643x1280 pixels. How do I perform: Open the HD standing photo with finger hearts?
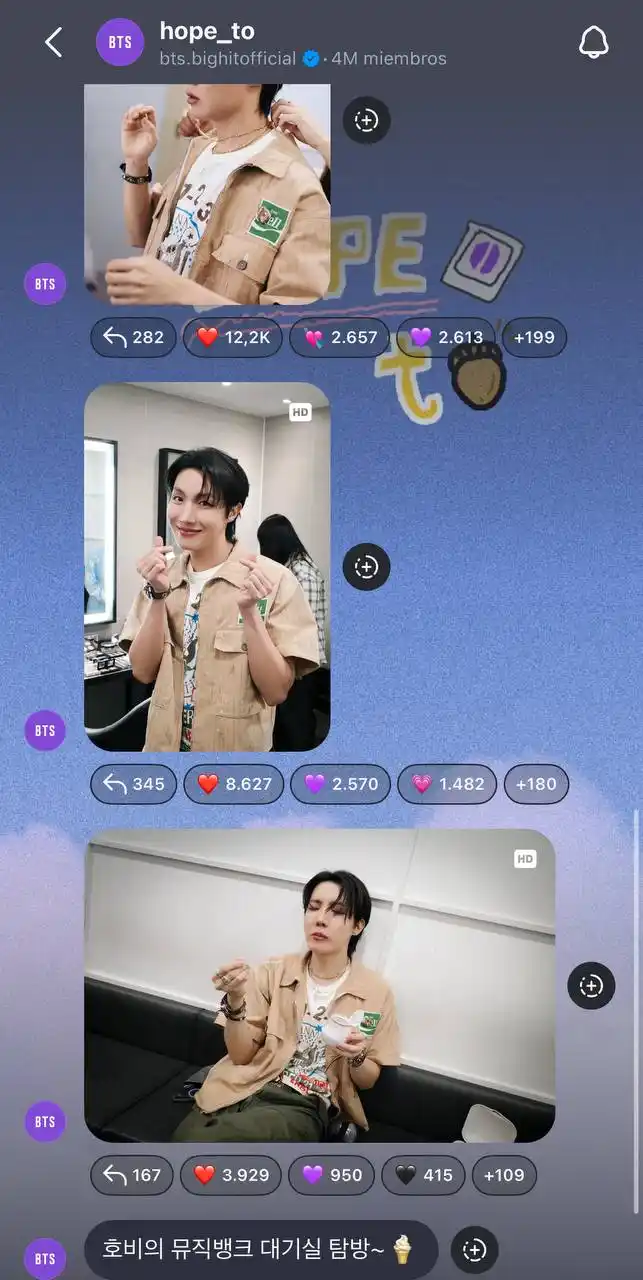[x=207, y=567]
